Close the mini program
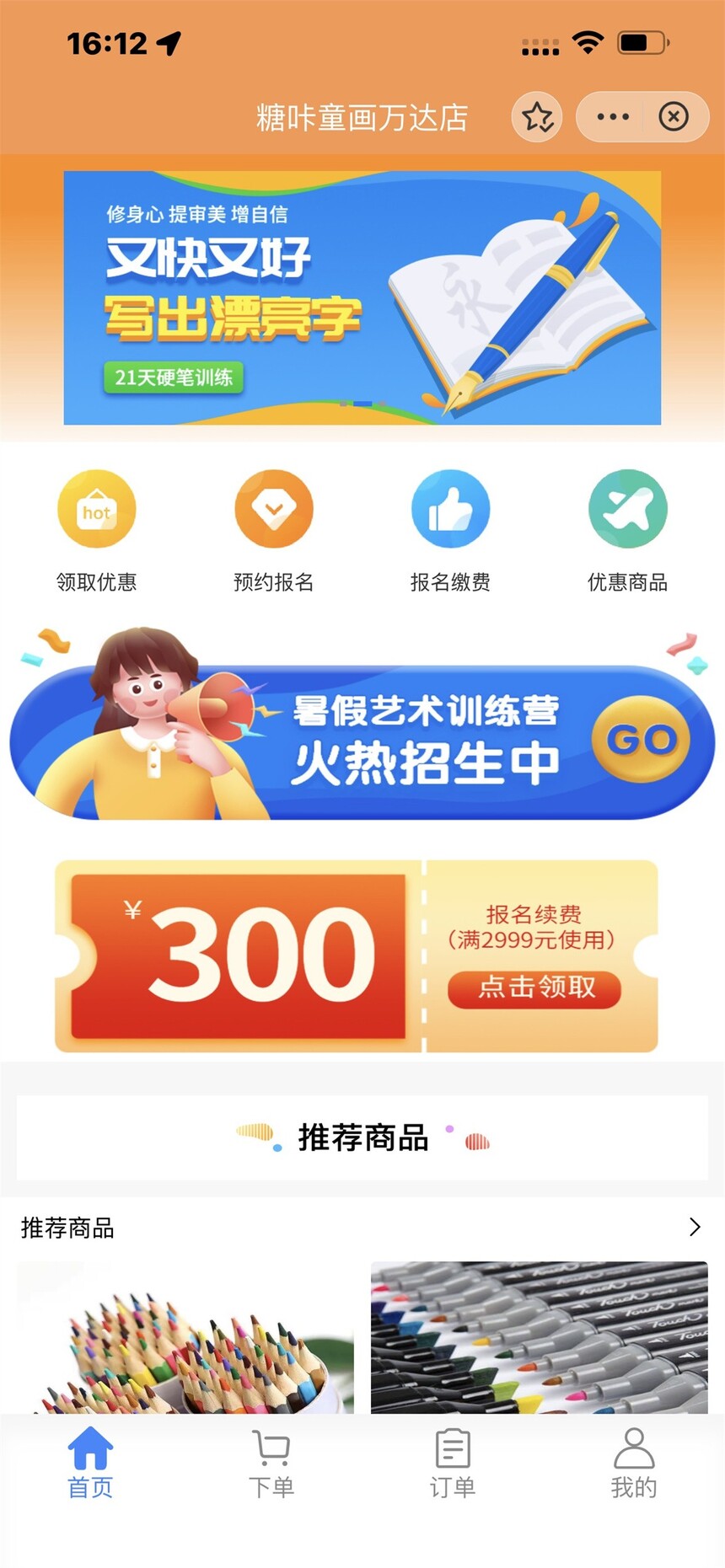This screenshot has height=1568, width=725. click(x=674, y=117)
